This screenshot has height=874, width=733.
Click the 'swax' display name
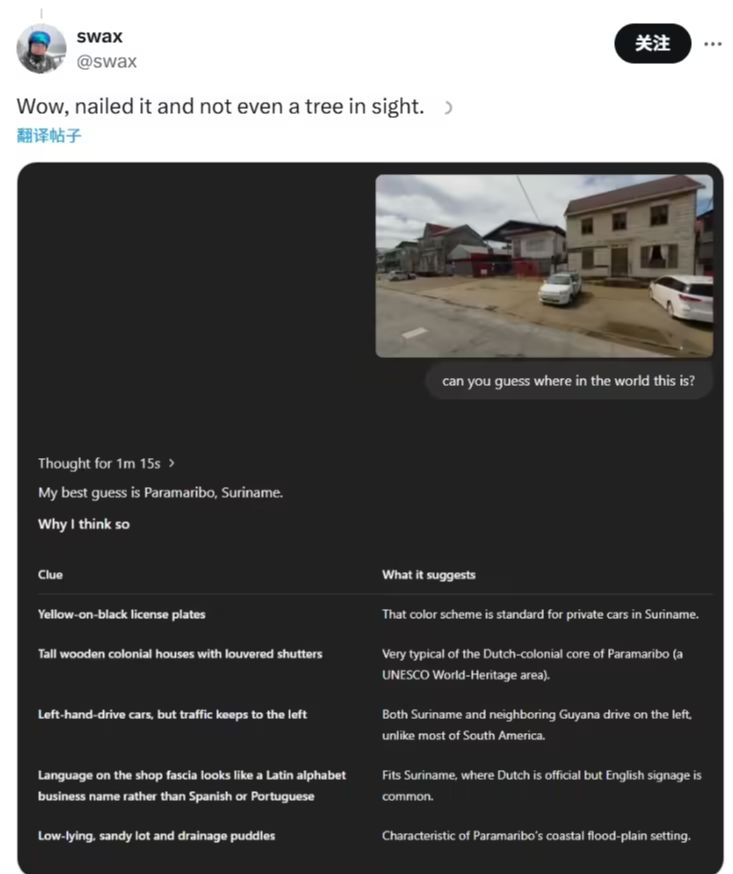[x=99, y=35]
